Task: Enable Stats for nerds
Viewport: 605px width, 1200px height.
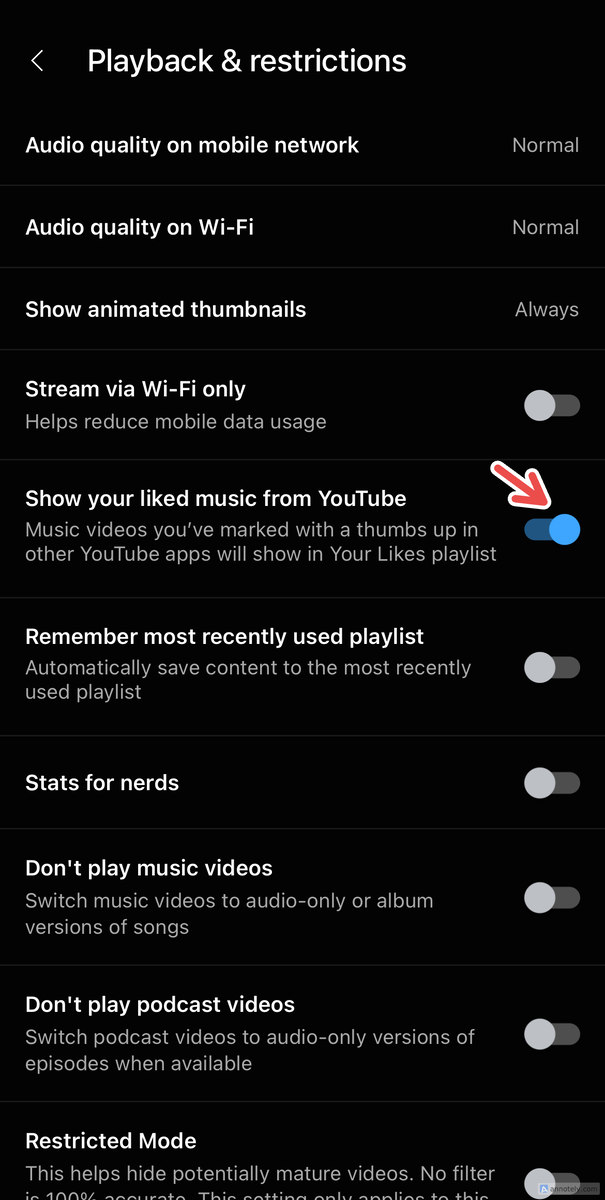Action: point(552,783)
